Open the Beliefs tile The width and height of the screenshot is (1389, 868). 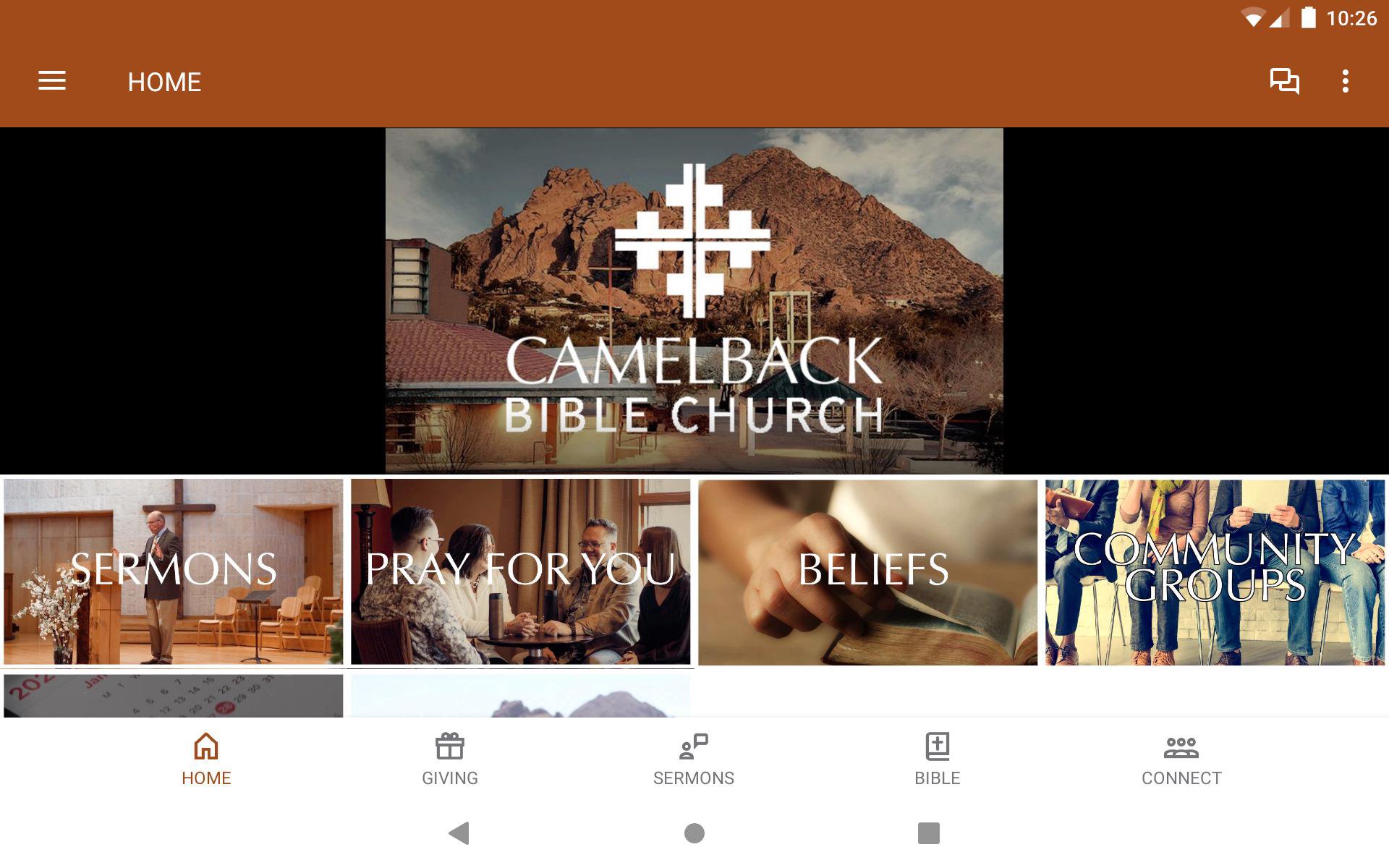pos(867,571)
